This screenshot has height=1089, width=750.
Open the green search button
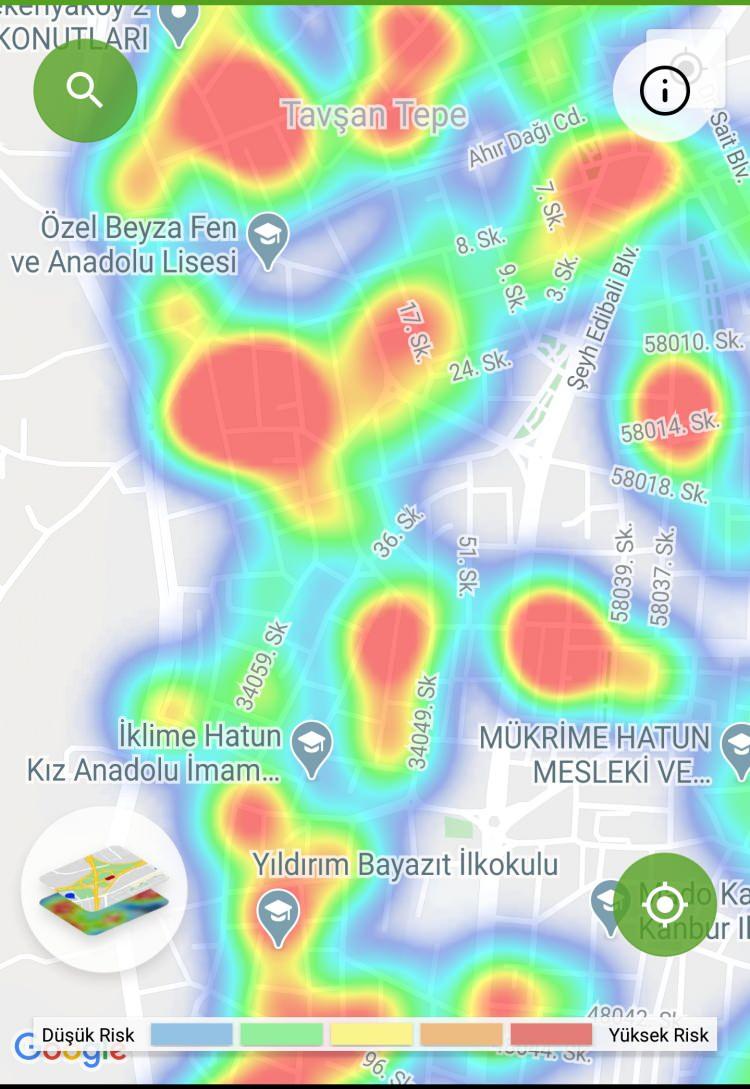tap(85, 91)
